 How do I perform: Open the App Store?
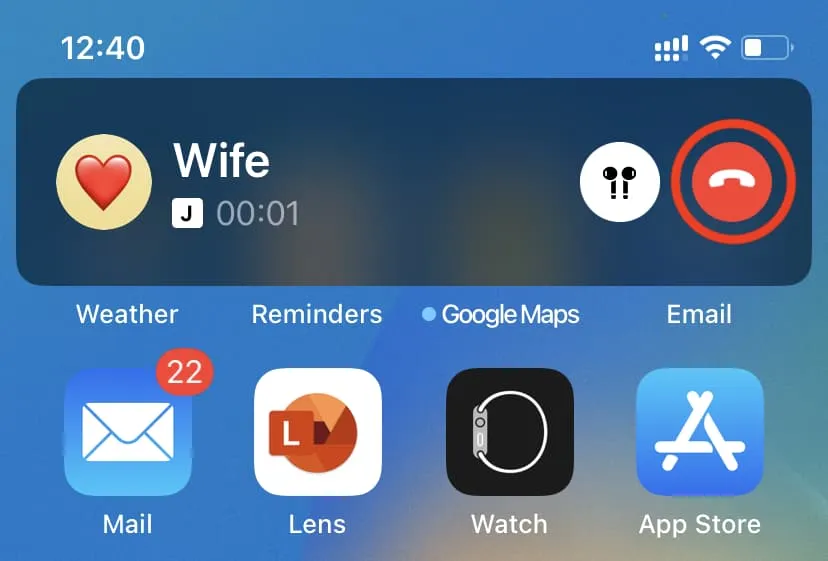700,432
